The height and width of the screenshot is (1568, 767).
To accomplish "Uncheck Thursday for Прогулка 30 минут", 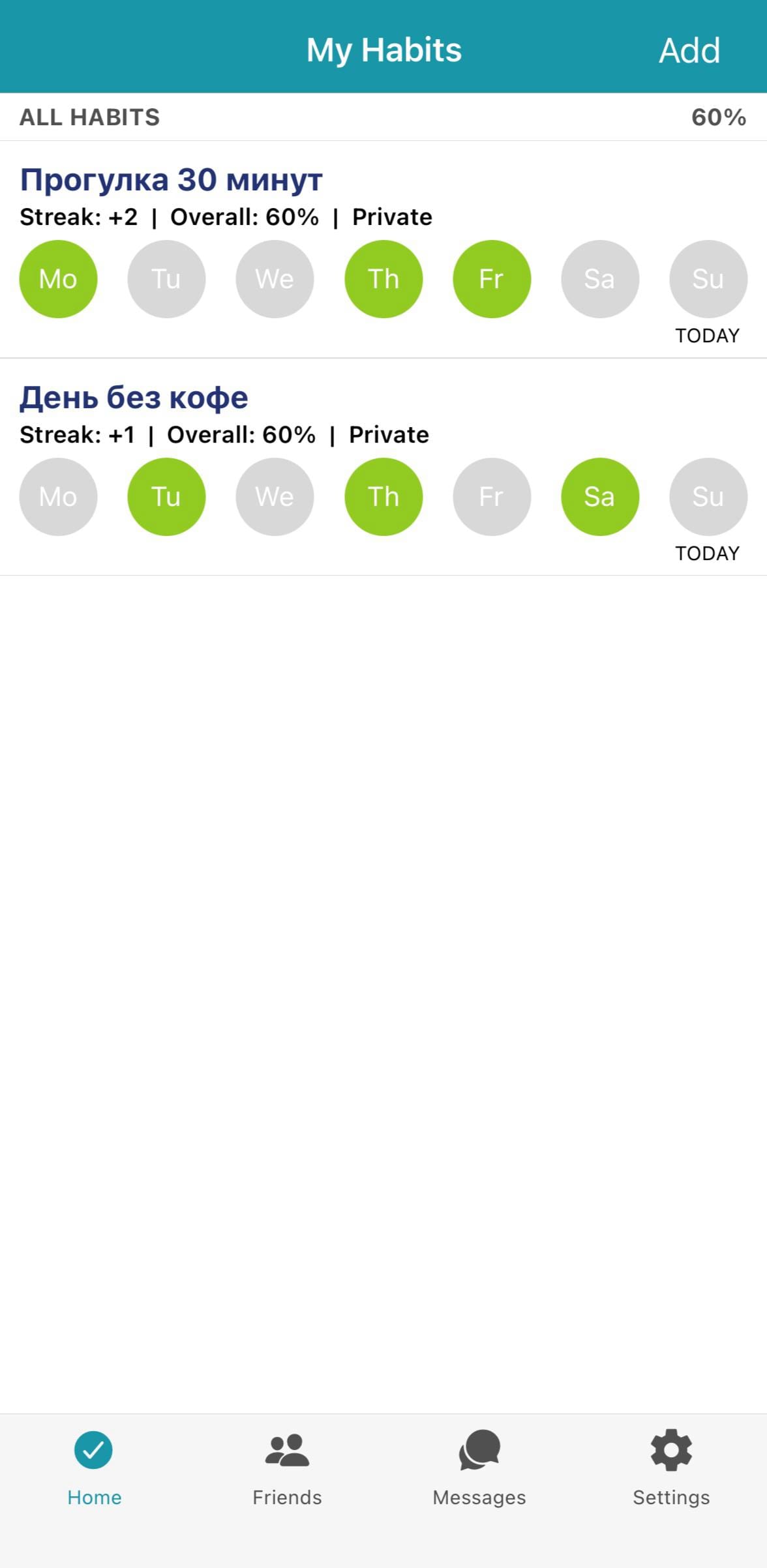I will [x=383, y=279].
